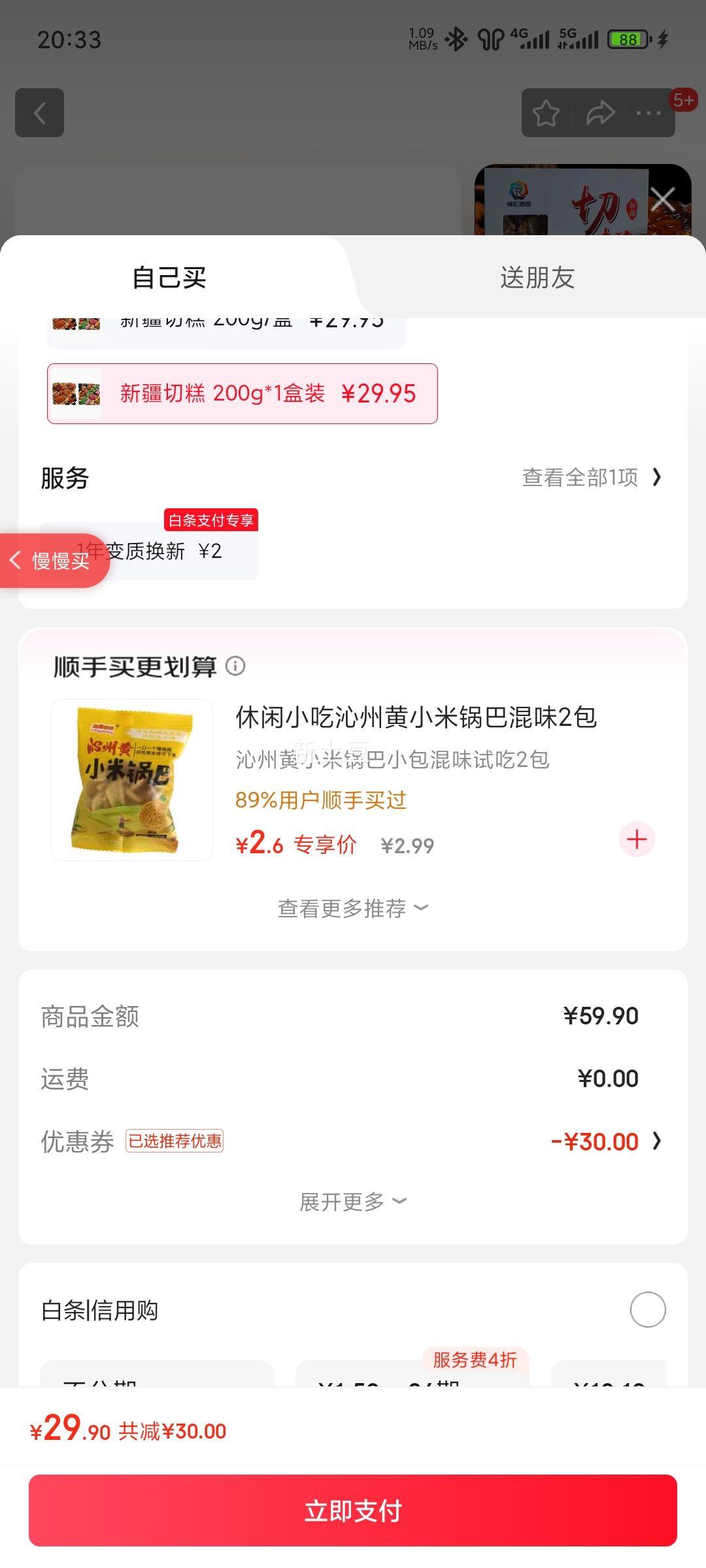
Task: Share this product
Action: [599, 113]
